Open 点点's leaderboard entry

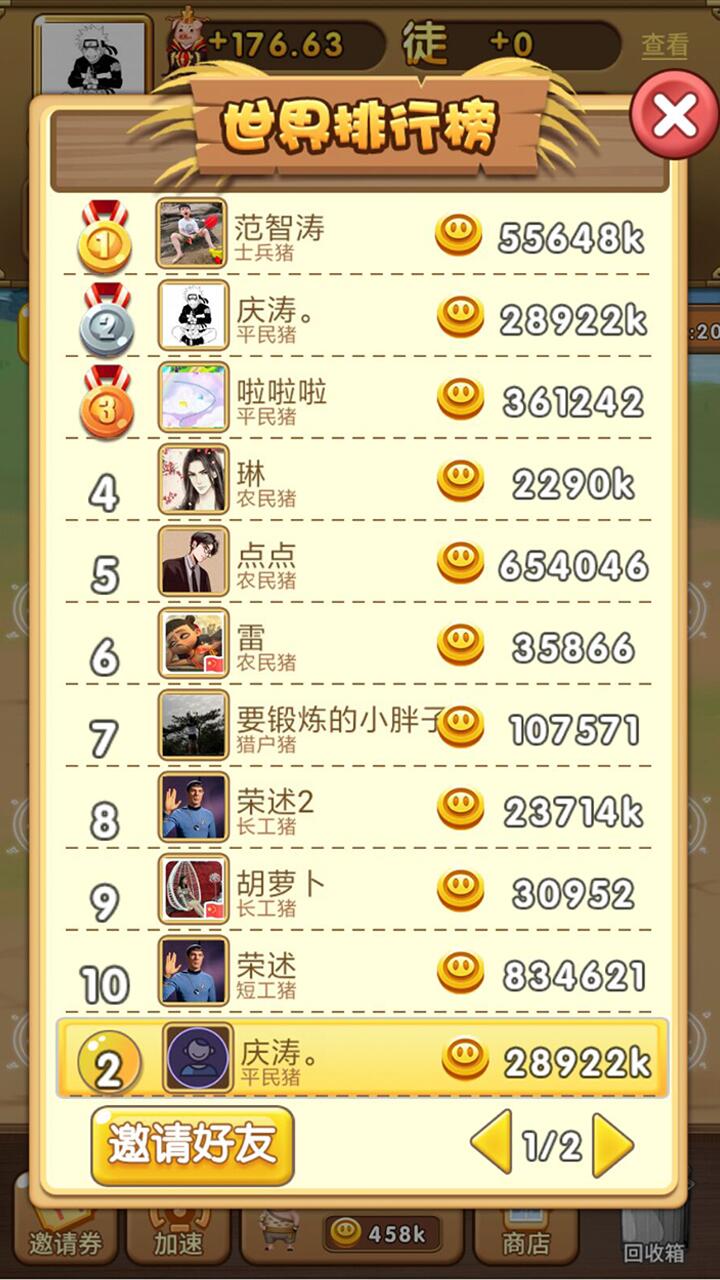(x=360, y=564)
